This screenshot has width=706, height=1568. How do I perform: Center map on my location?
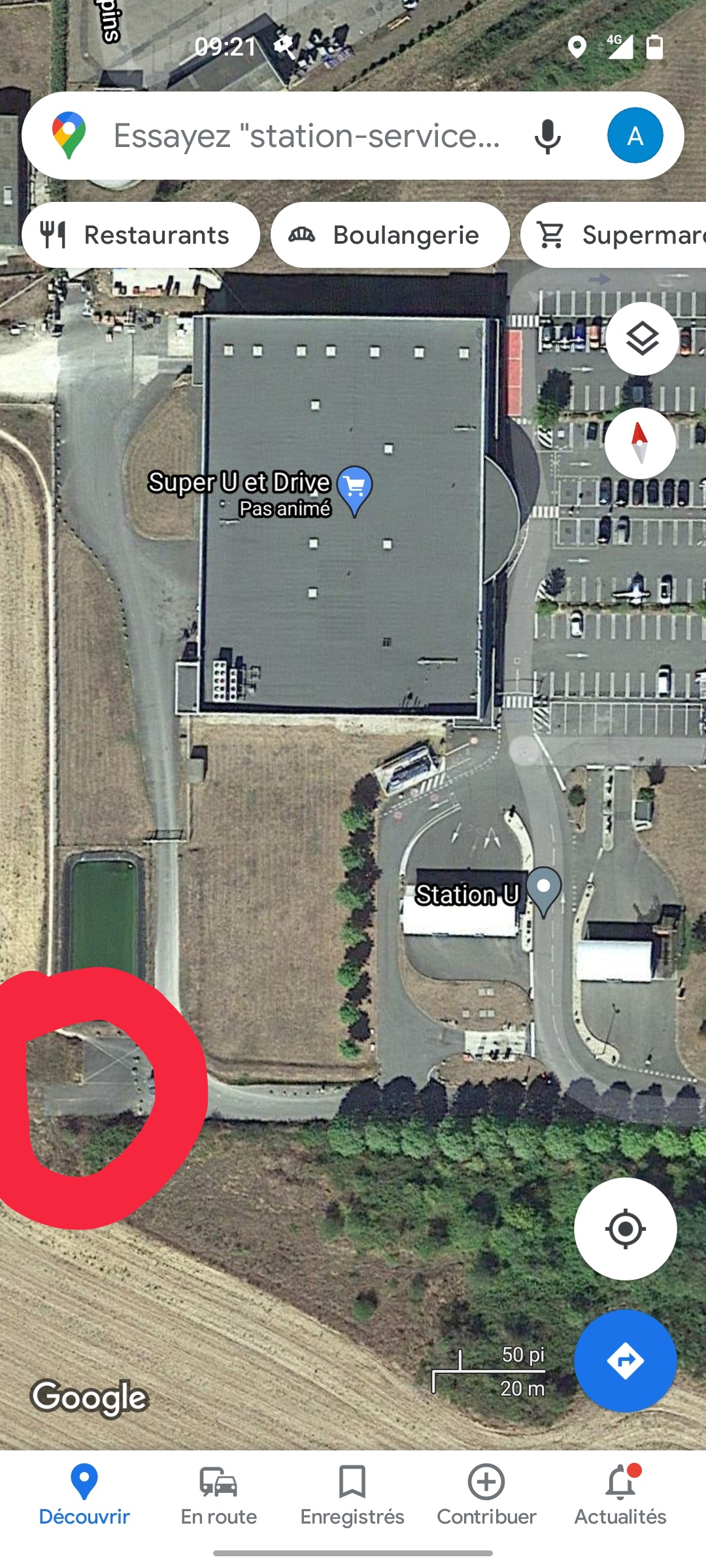point(625,1229)
